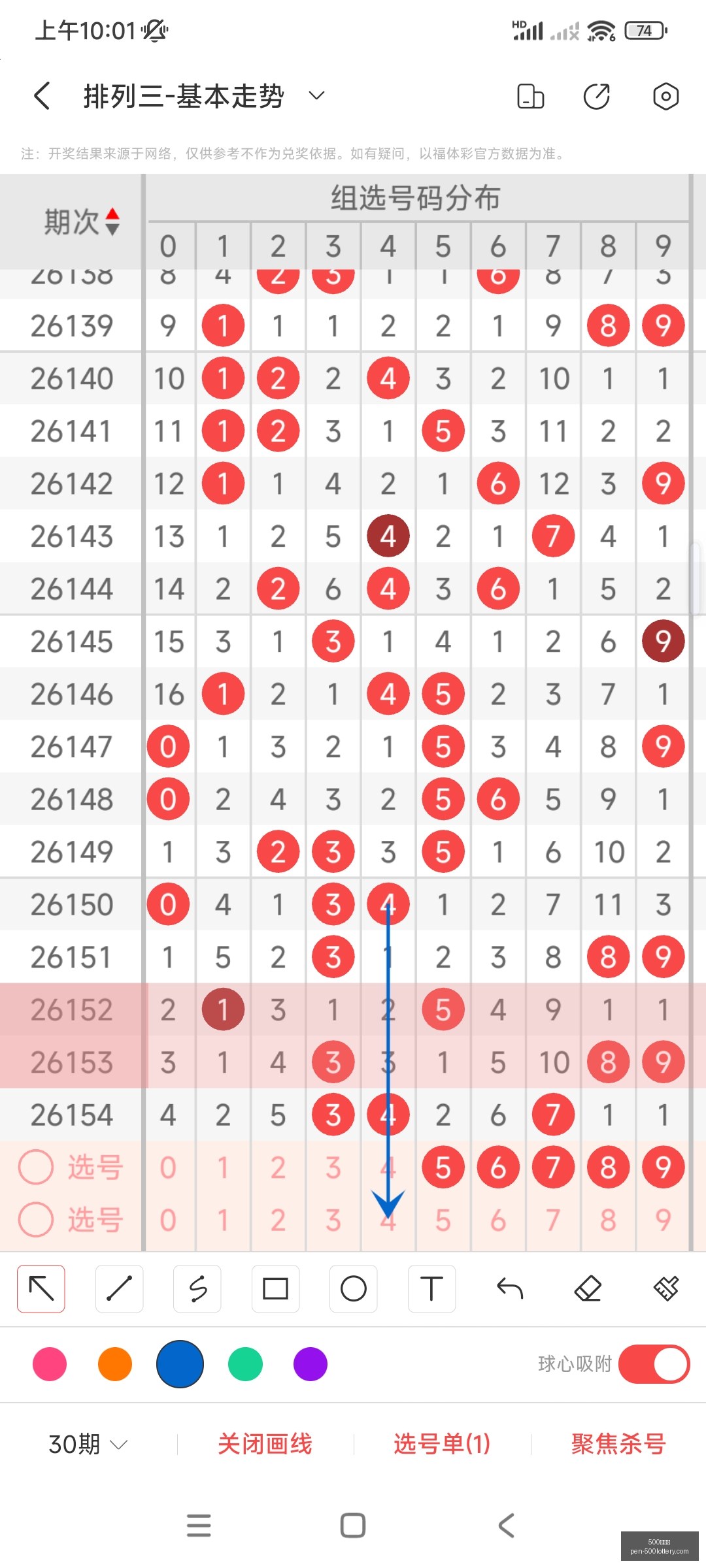Pick the pink color swatch
This screenshot has width=706, height=1568.
[x=50, y=1364]
